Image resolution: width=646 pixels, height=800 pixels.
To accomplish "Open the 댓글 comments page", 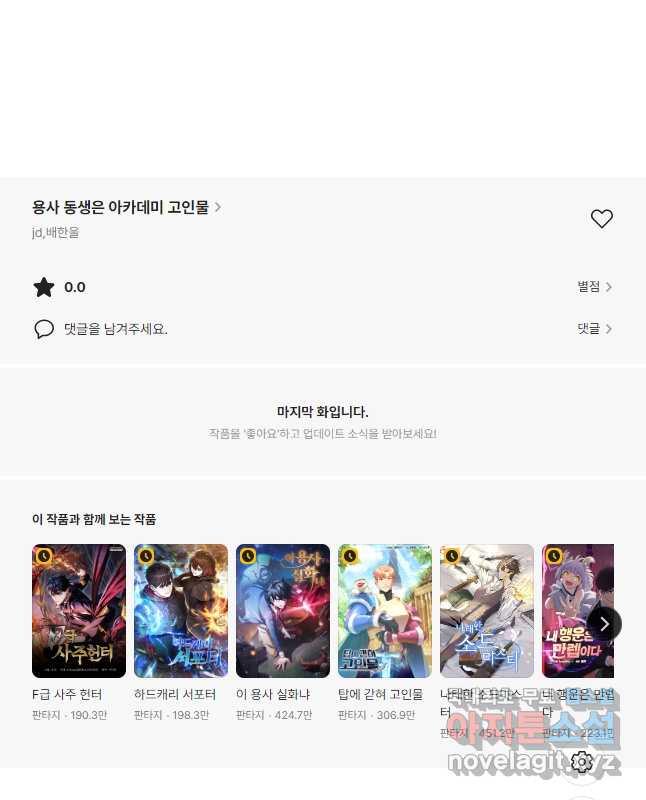I will 594,329.
